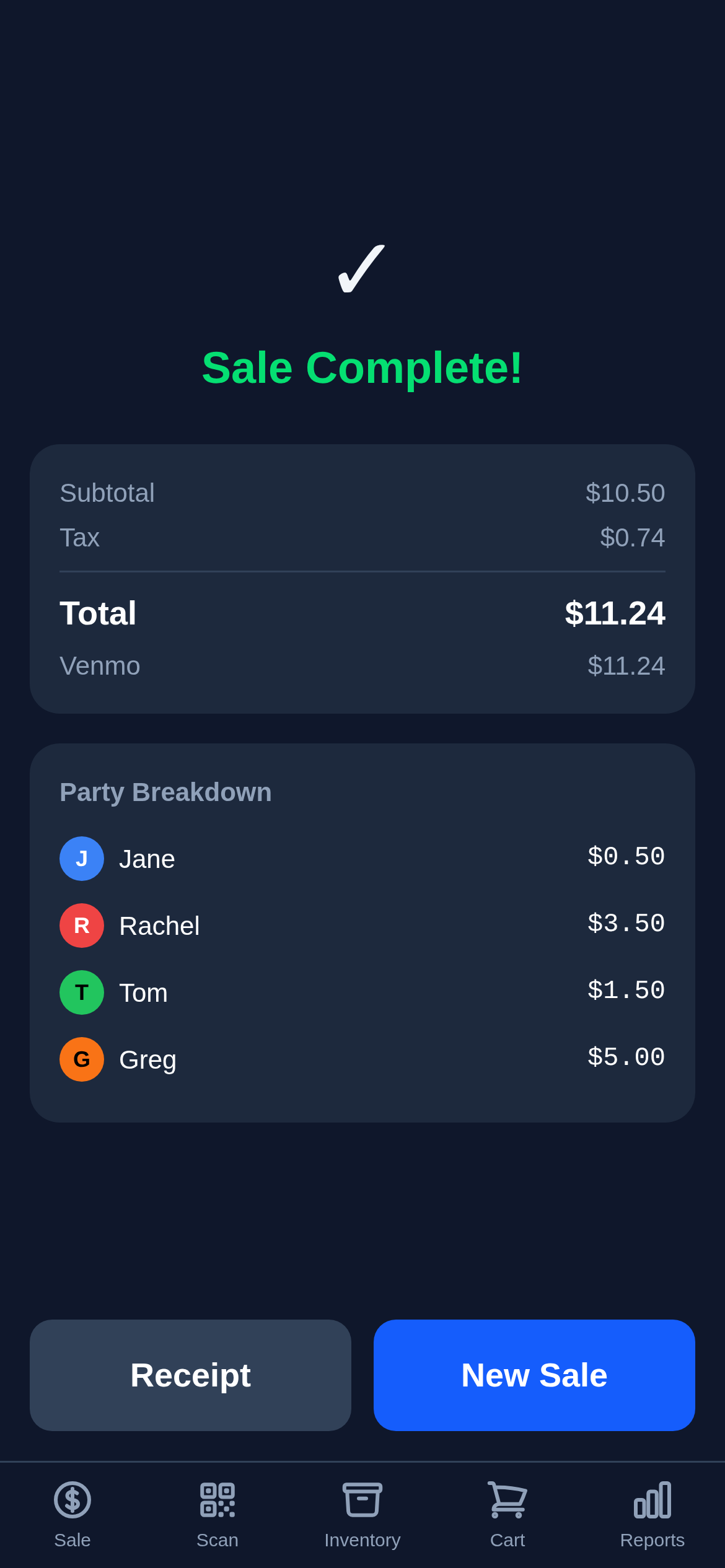Switch to the Sale tab
Screen dimensions: 725x1568
72,1513
